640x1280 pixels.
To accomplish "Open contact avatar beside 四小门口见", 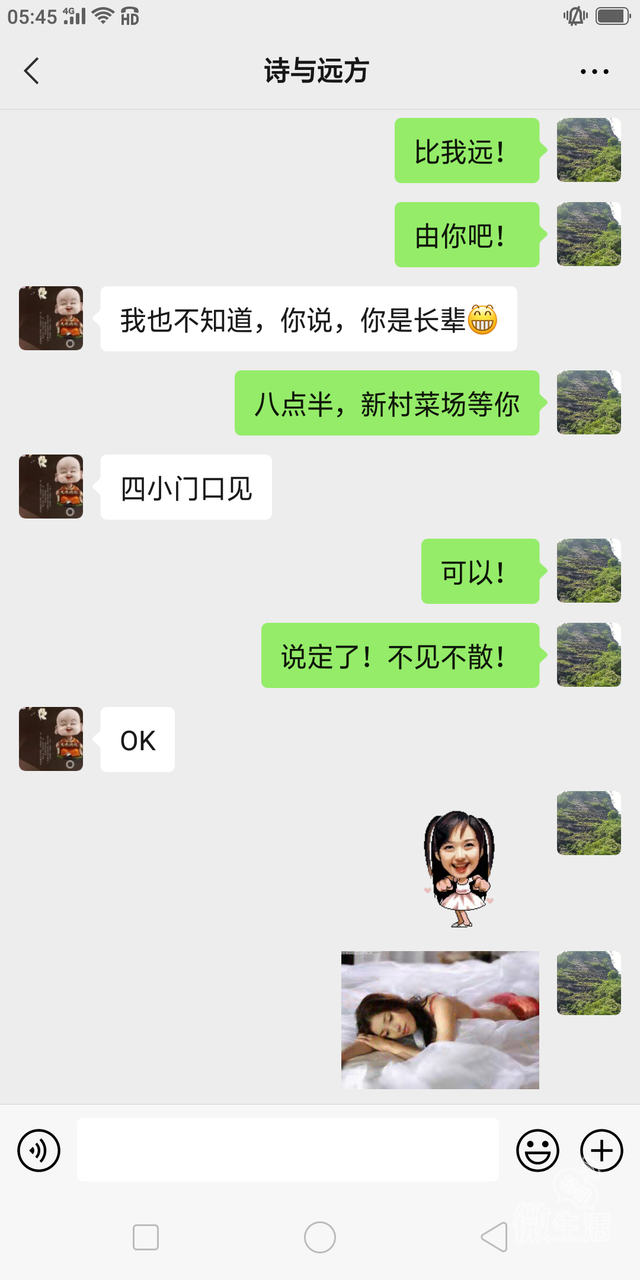I will click(51, 487).
